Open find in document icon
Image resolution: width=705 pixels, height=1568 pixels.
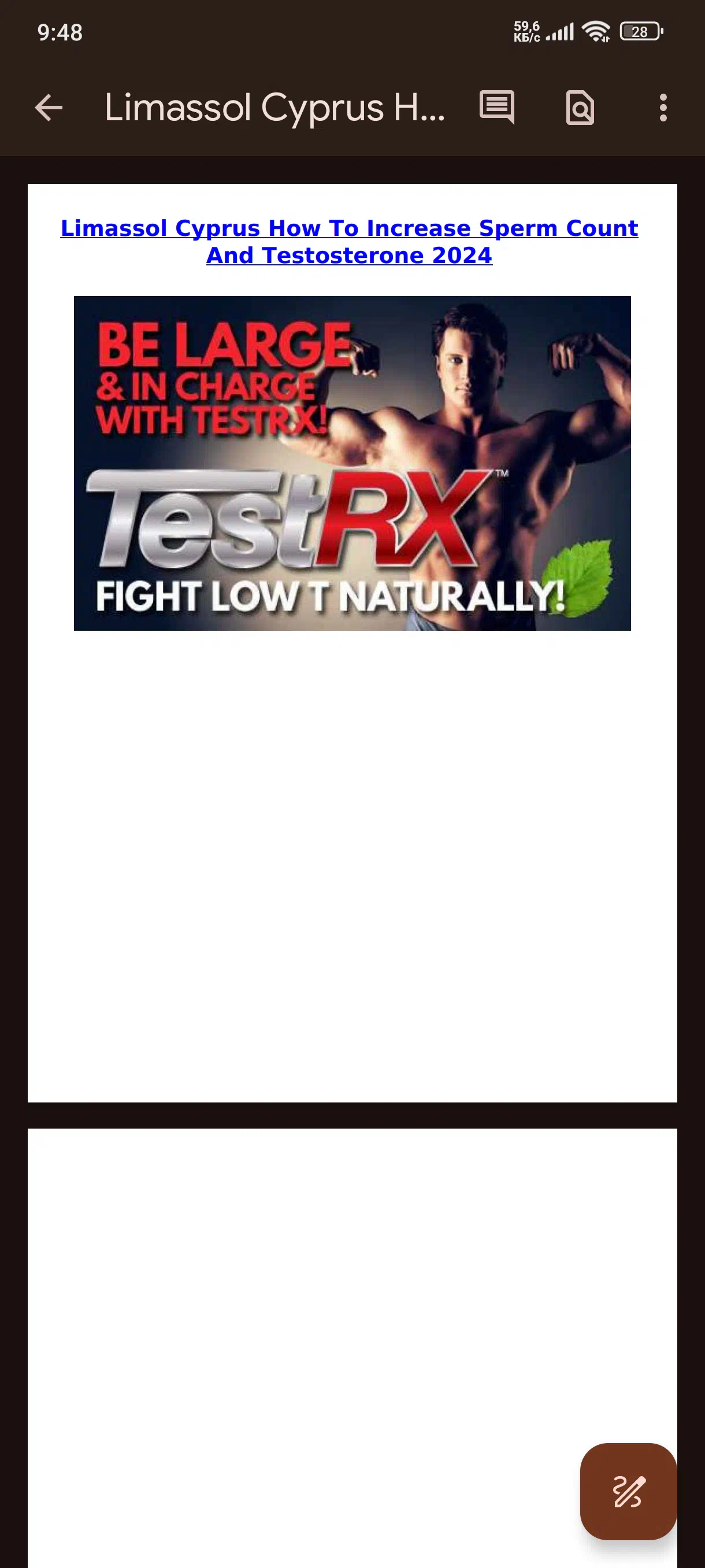(x=580, y=108)
